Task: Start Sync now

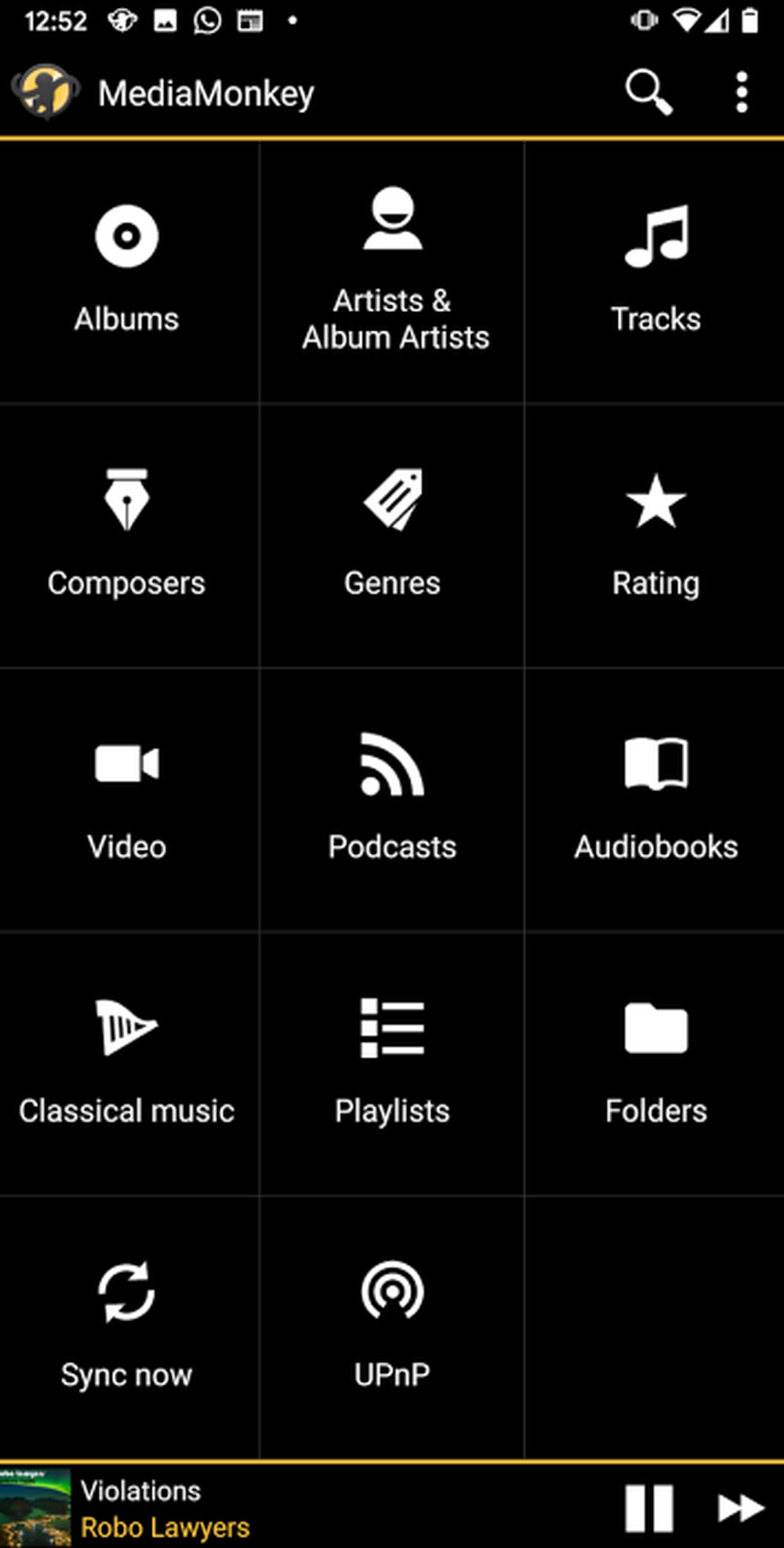Action: (x=127, y=1327)
